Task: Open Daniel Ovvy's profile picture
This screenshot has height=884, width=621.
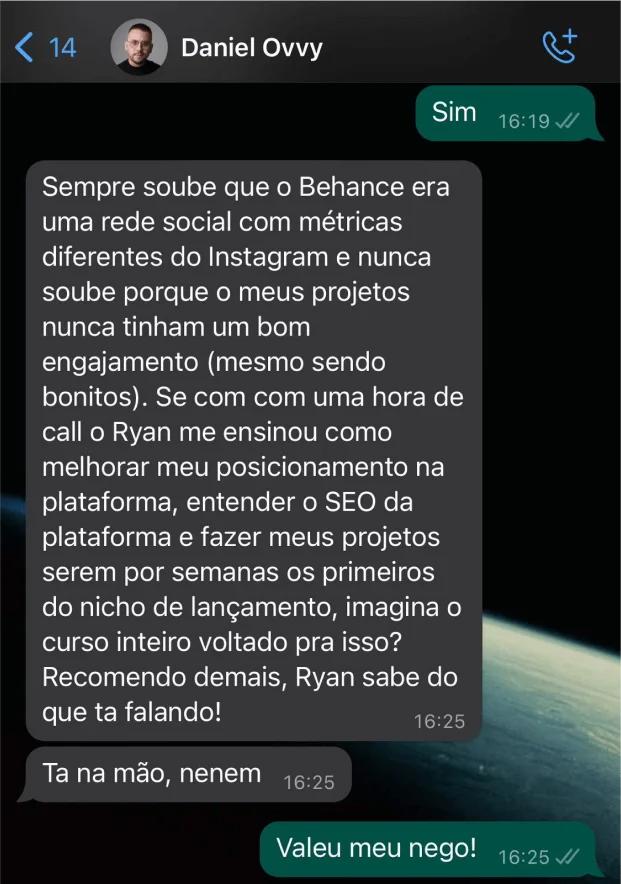Action: click(x=138, y=47)
